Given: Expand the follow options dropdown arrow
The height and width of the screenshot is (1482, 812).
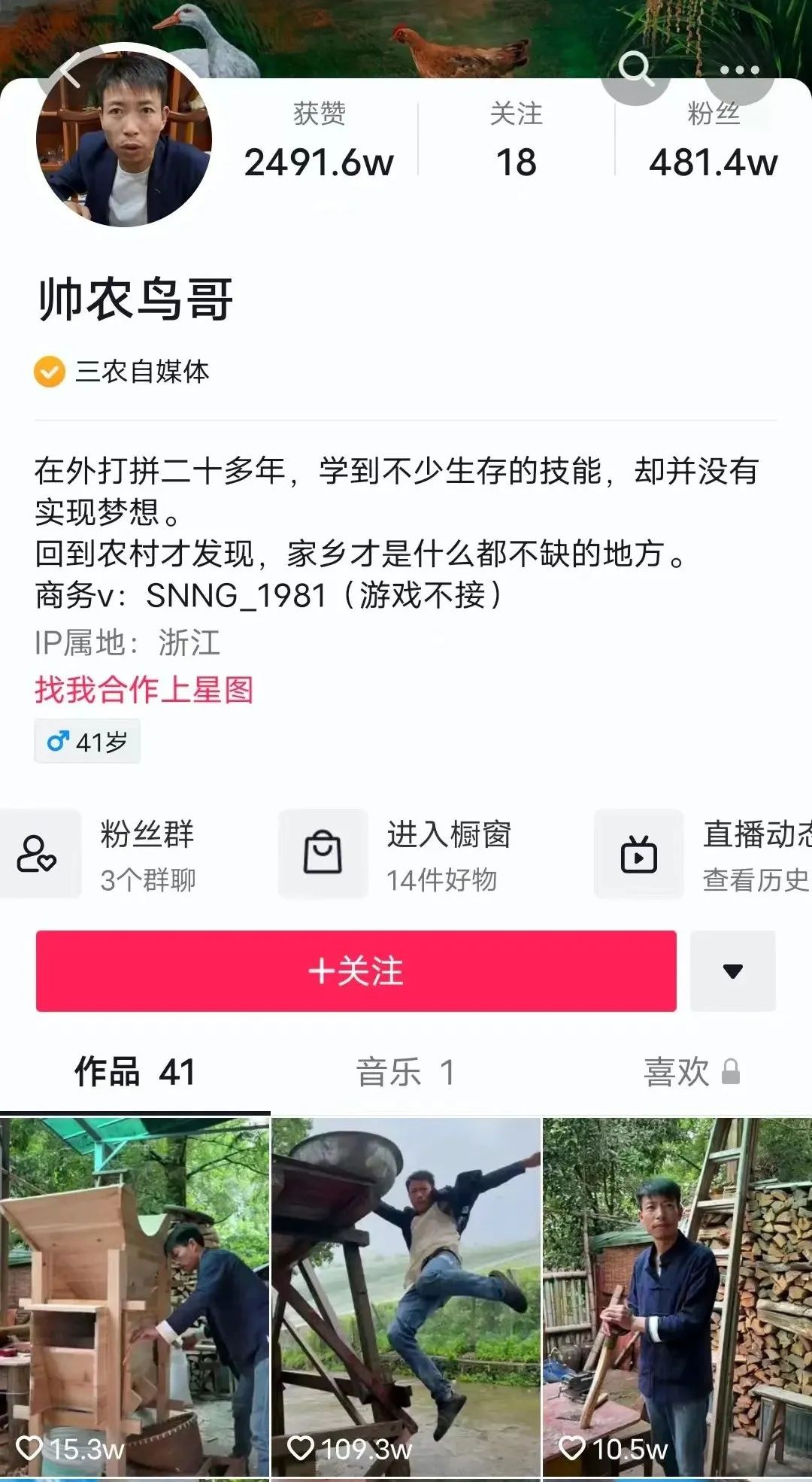Looking at the screenshot, I should tap(732, 972).
